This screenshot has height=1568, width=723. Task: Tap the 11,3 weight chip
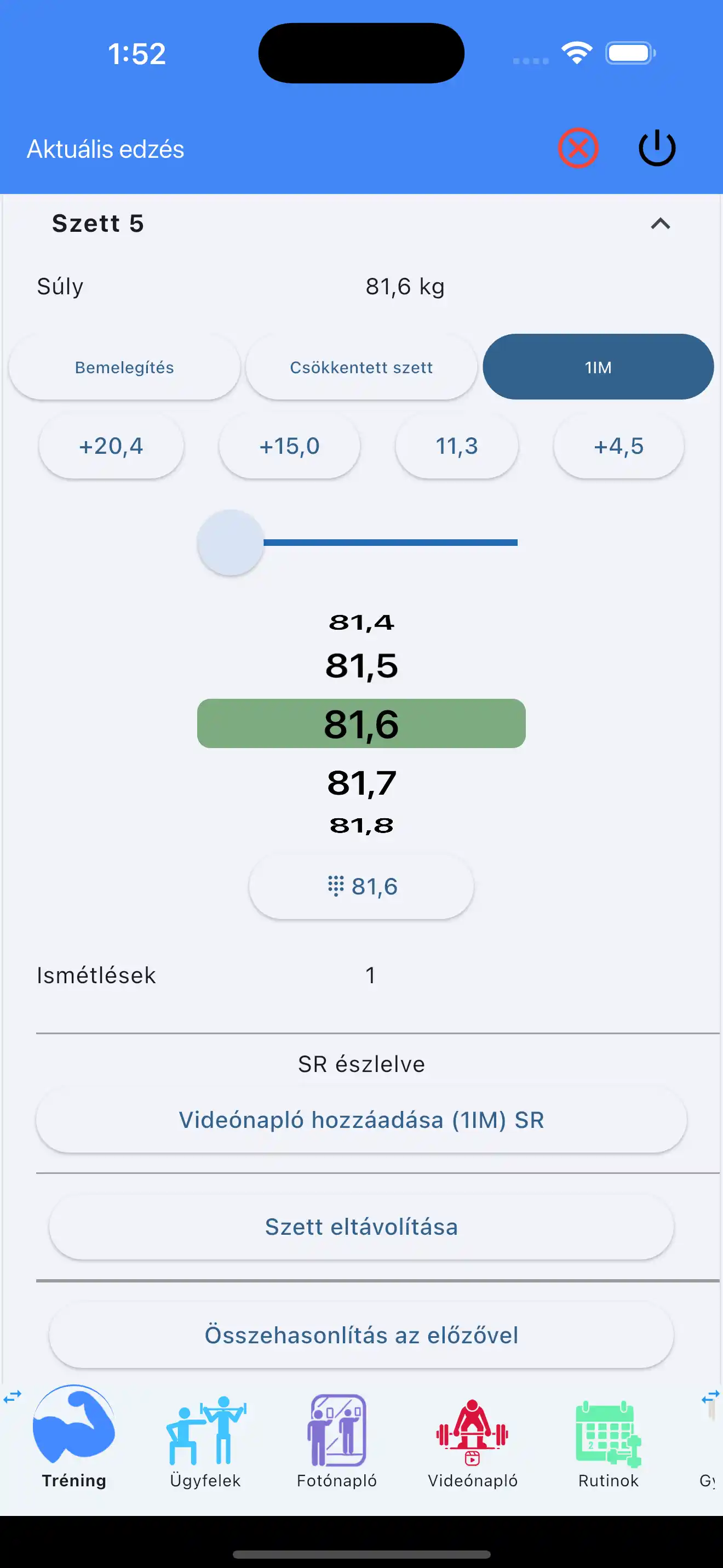point(457,446)
